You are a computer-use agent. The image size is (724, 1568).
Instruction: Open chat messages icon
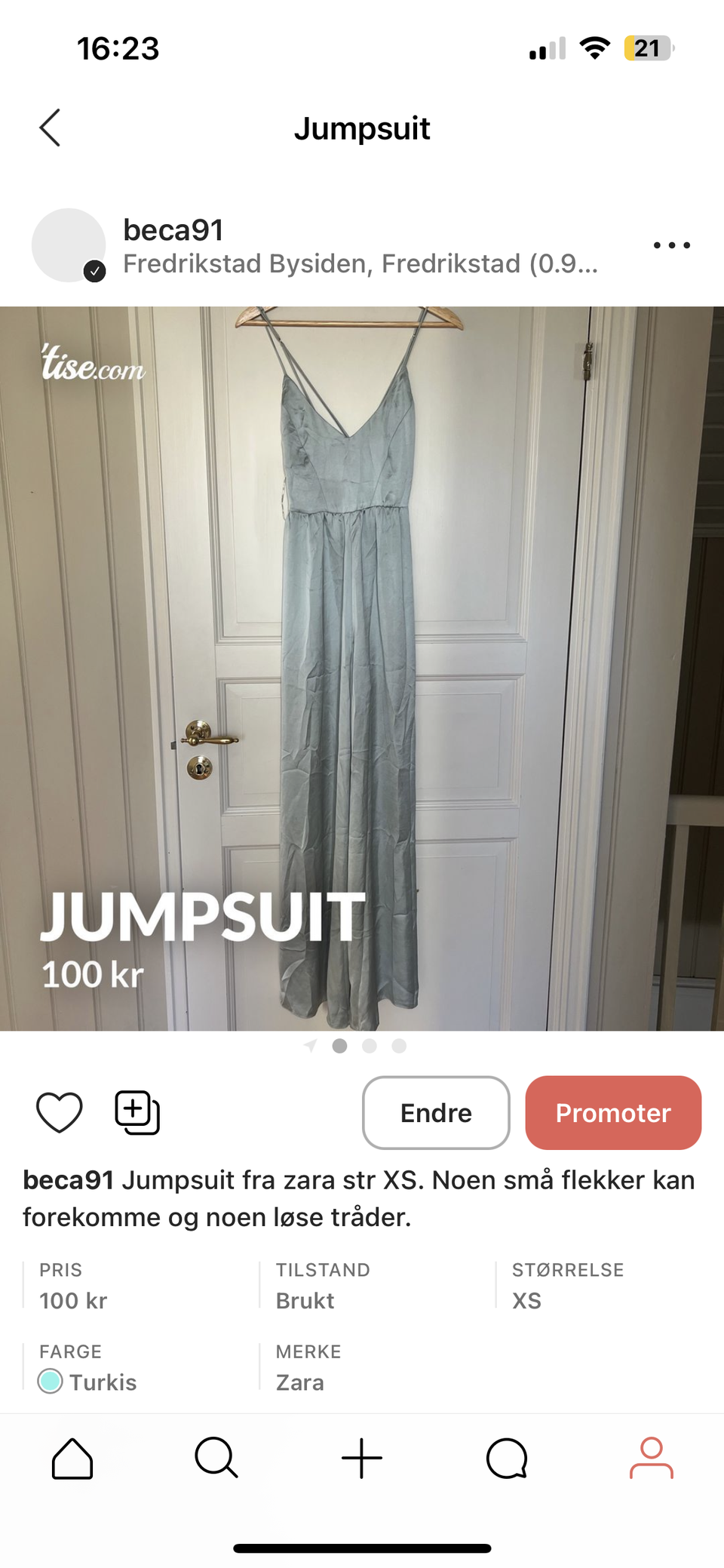pos(507,1458)
